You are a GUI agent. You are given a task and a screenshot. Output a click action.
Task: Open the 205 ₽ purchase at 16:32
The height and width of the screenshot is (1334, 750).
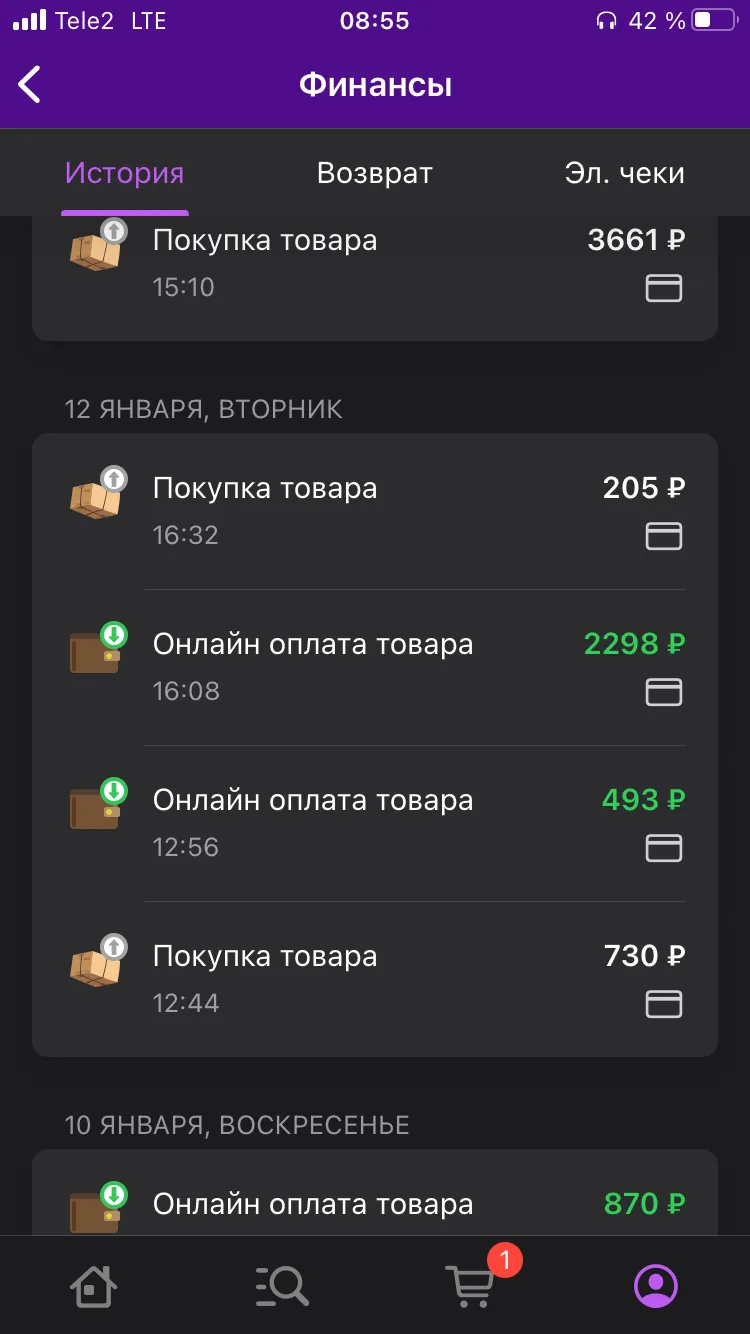point(375,511)
